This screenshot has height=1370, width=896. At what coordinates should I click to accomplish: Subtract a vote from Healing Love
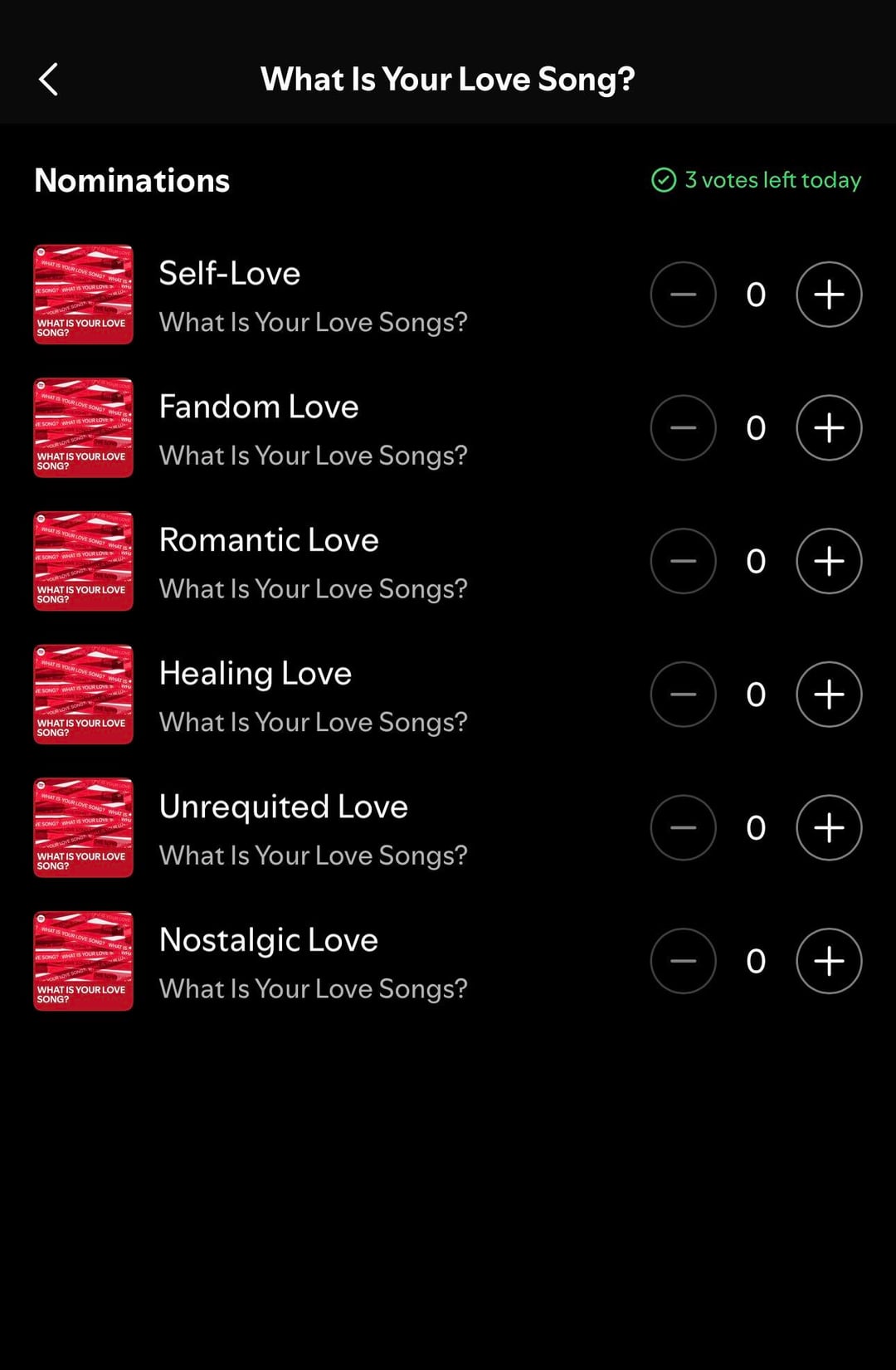coord(683,695)
